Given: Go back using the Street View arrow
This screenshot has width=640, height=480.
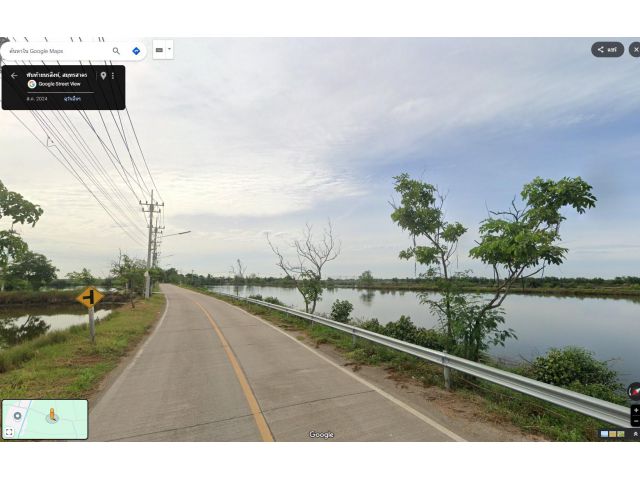Looking at the screenshot, I should (x=14, y=76).
